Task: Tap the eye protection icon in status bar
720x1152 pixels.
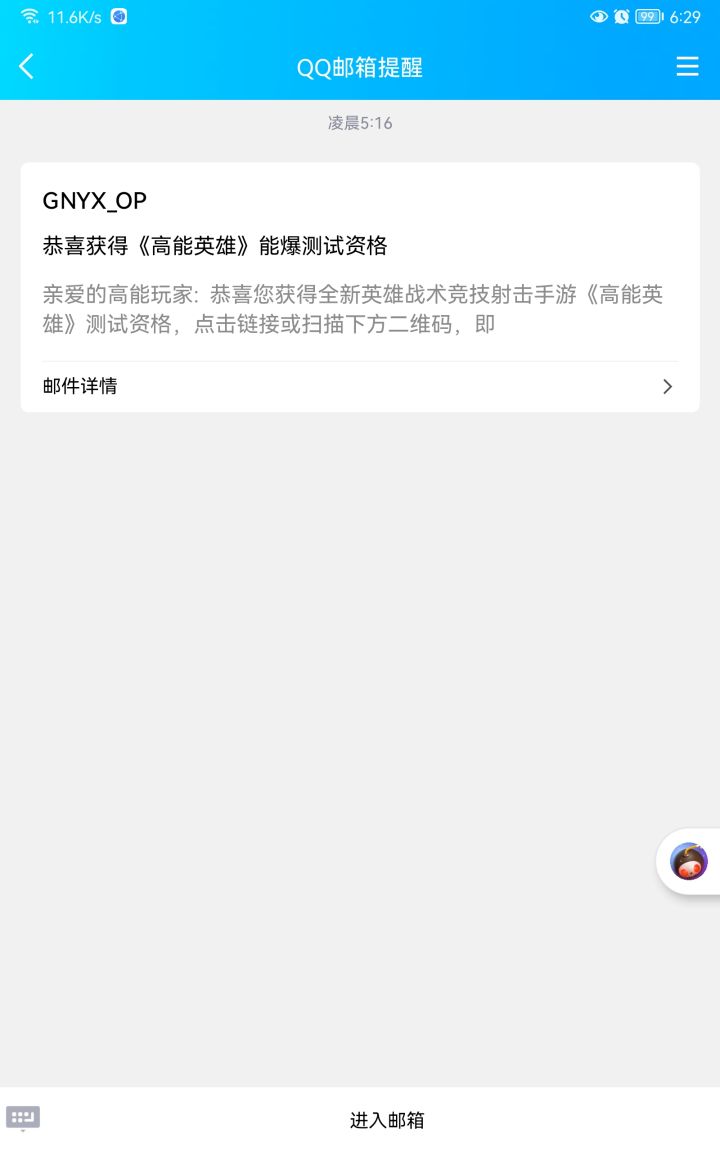Action: [x=599, y=16]
